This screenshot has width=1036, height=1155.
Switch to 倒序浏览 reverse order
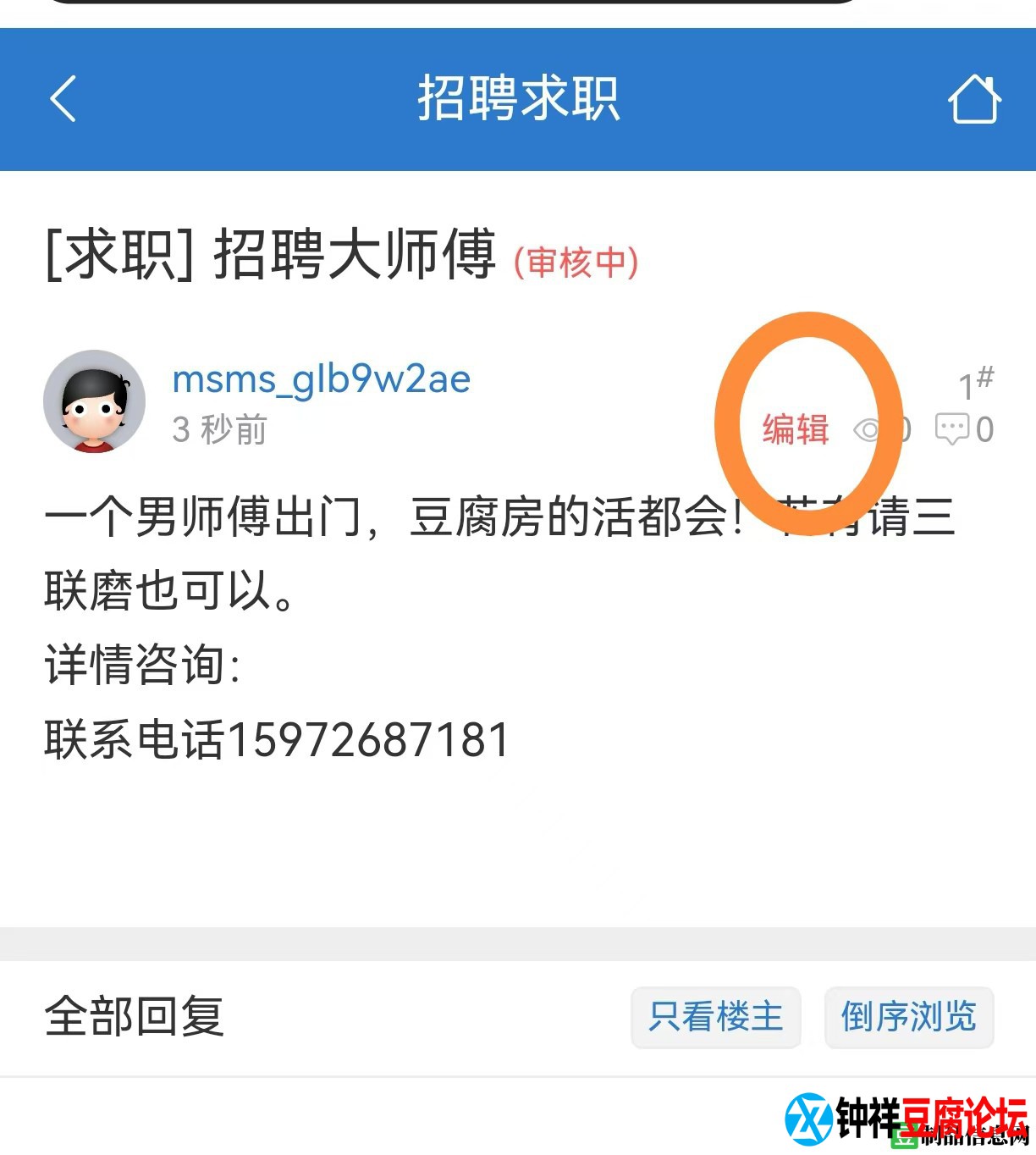point(908,1017)
